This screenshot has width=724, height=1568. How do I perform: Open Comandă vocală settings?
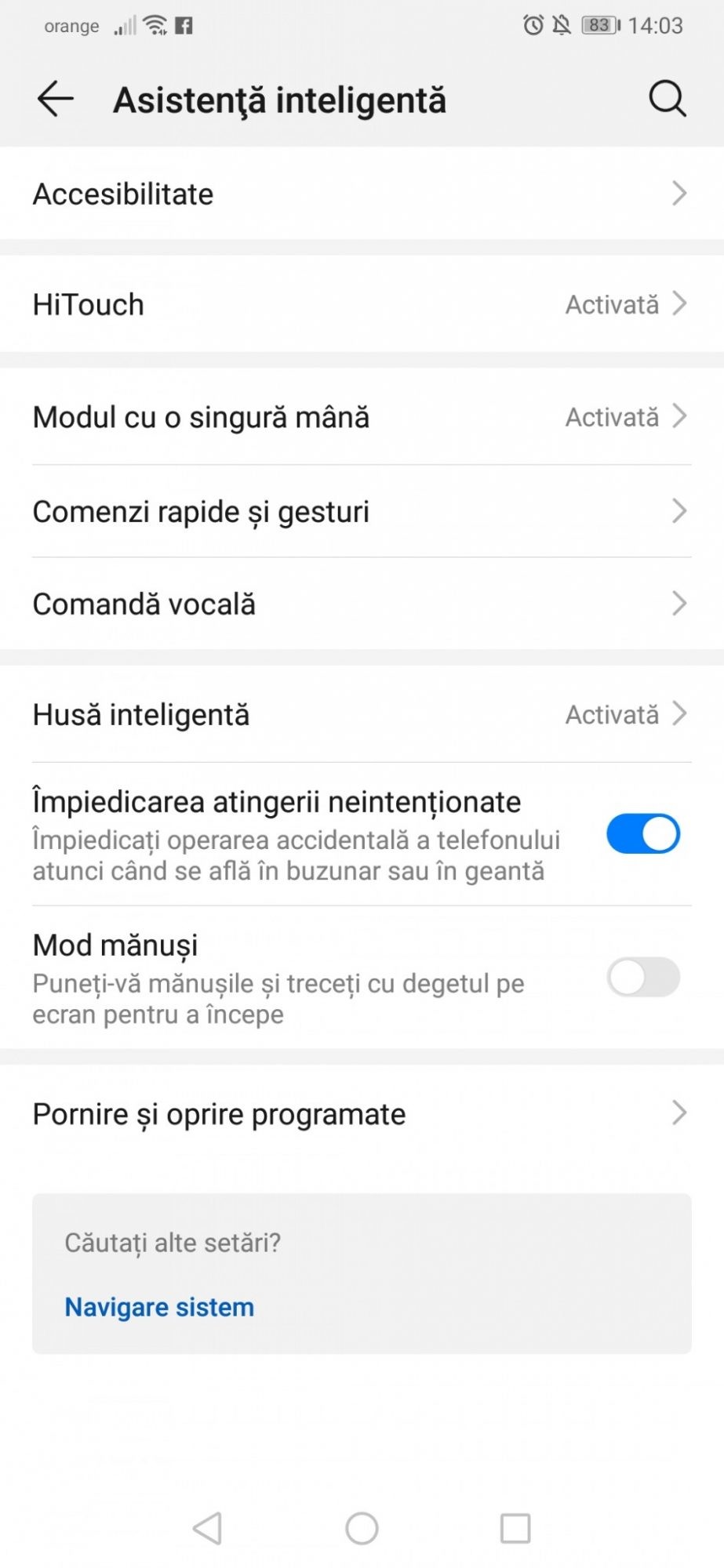coord(361,604)
